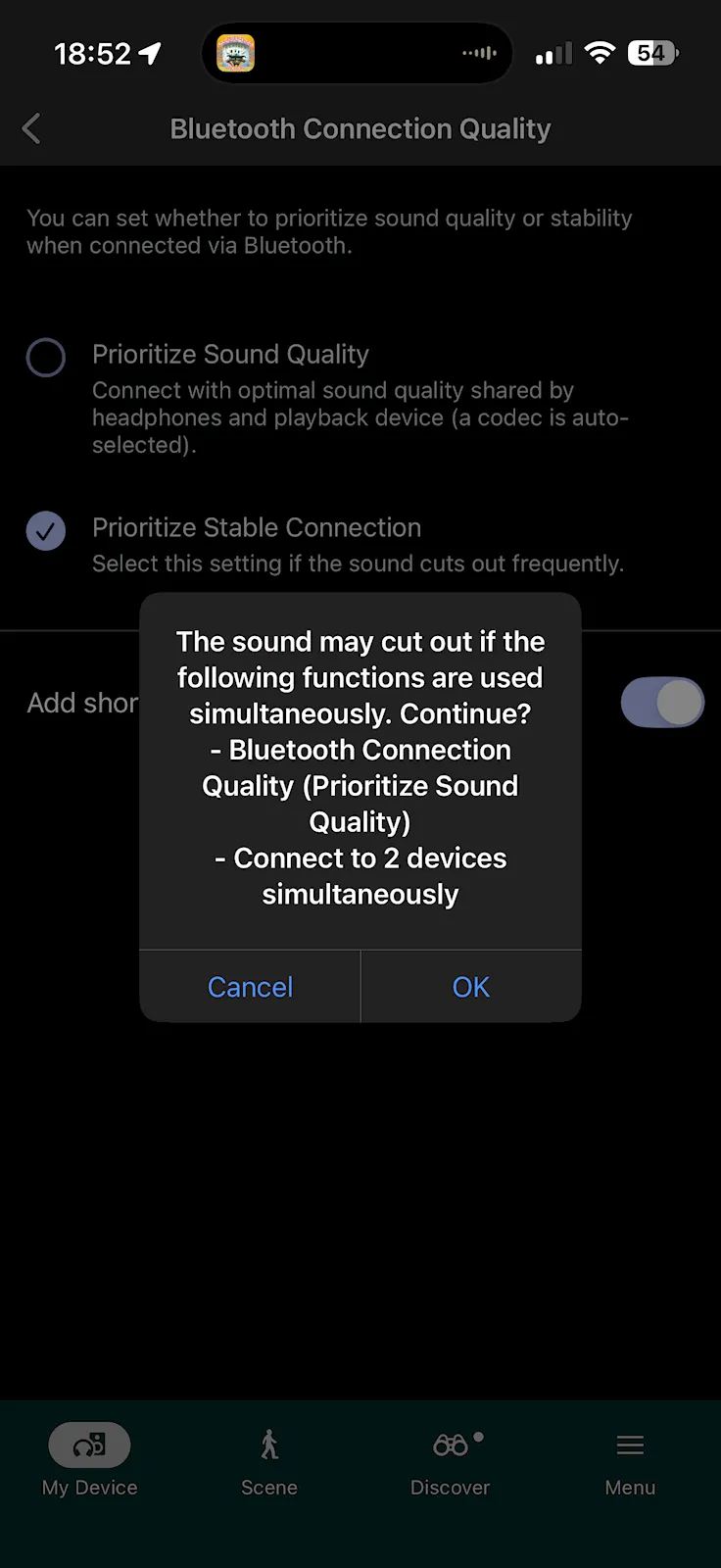Toggle the Add shortcut switch
The image size is (721, 1568).
662,703
